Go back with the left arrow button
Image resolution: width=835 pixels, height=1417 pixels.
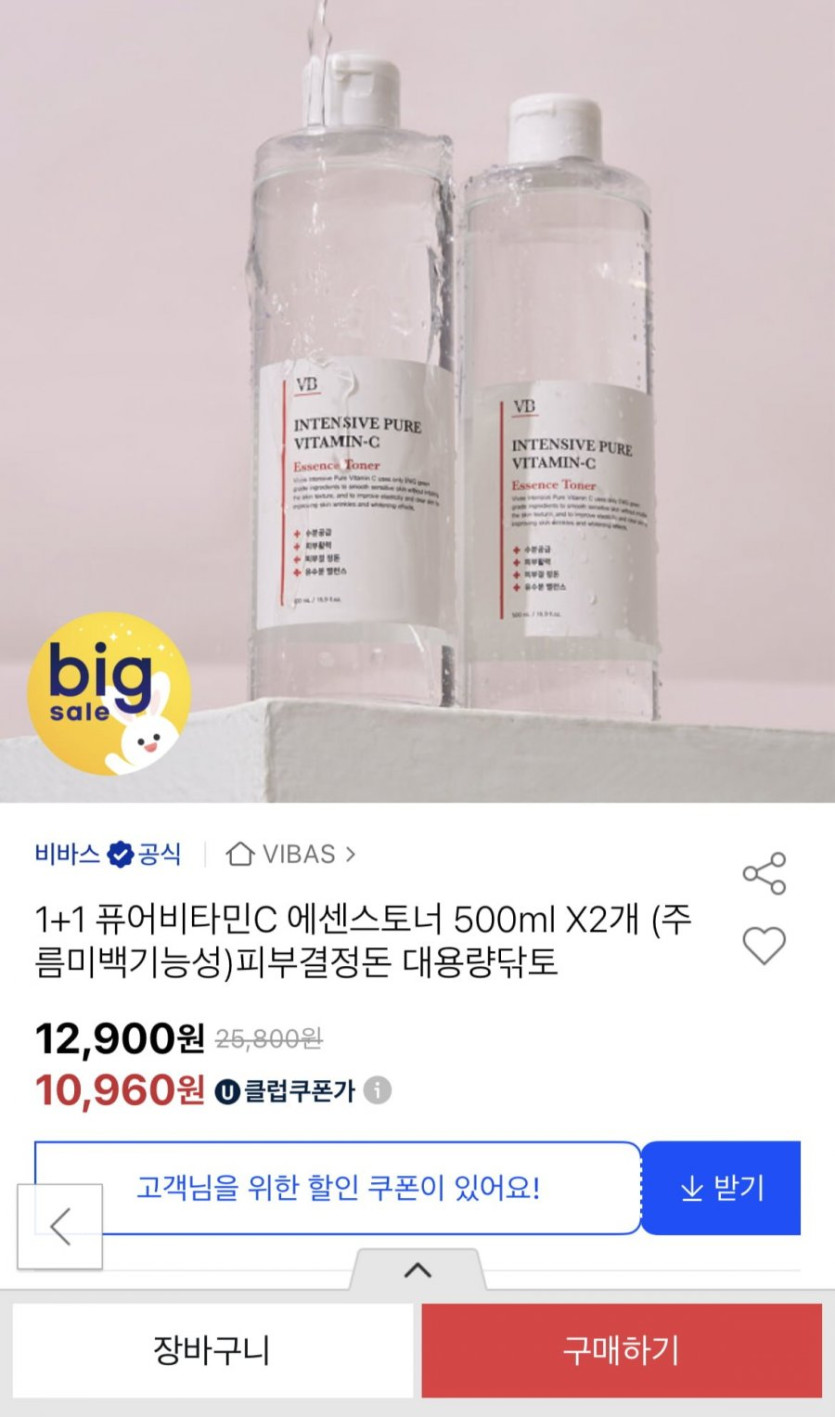point(60,1226)
